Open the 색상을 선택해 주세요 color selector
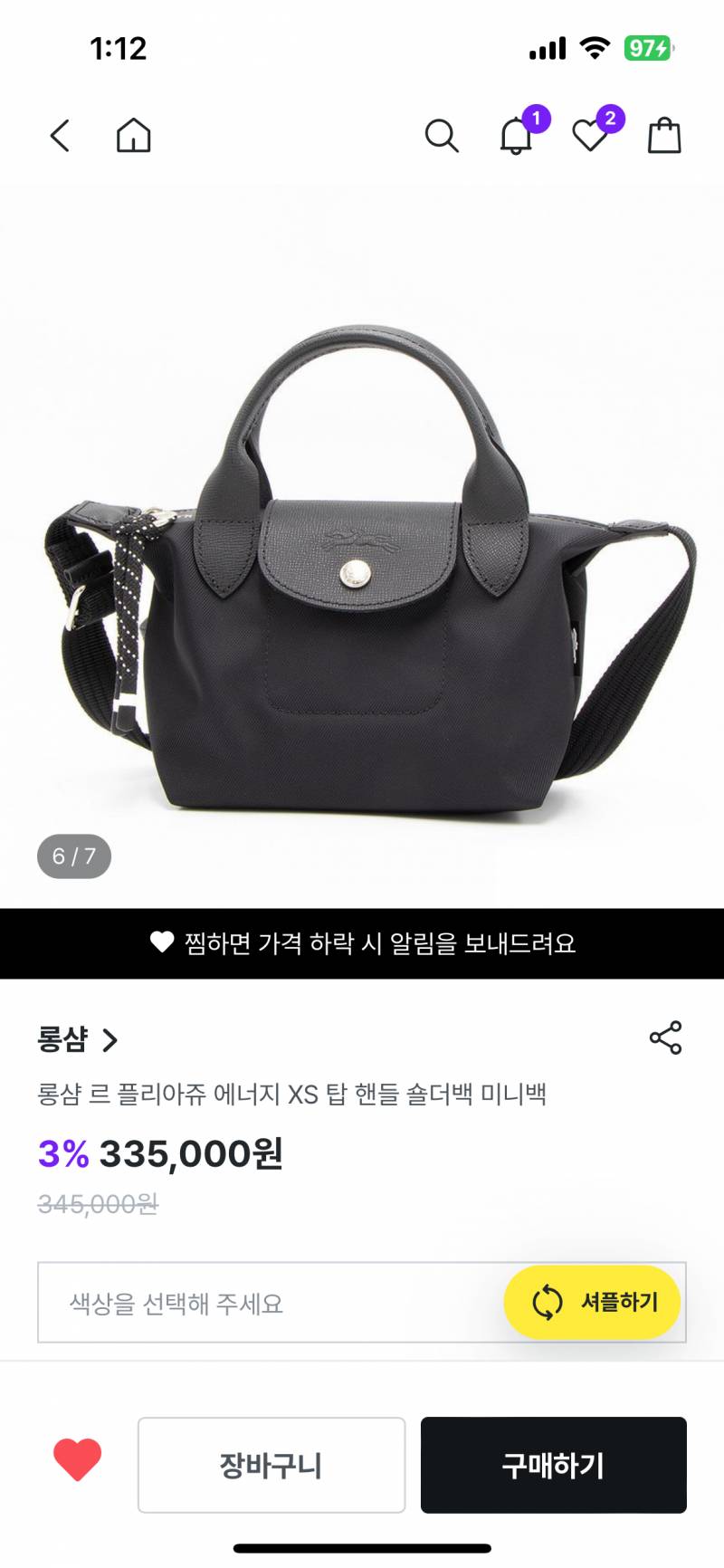Image resolution: width=724 pixels, height=1568 pixels. click(x=271, y=1302)
